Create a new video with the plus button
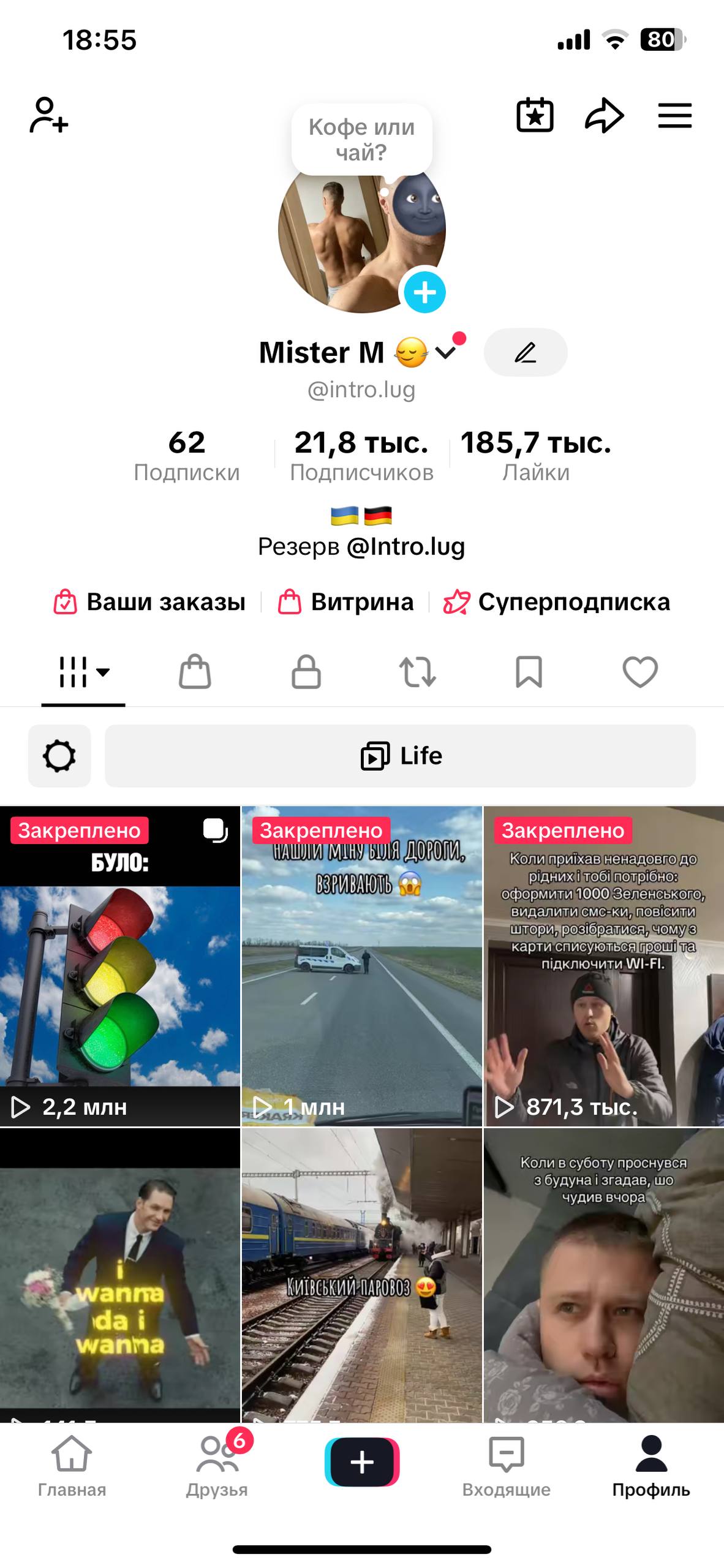The image size is (724, 1568). (x=362, y=1462)
